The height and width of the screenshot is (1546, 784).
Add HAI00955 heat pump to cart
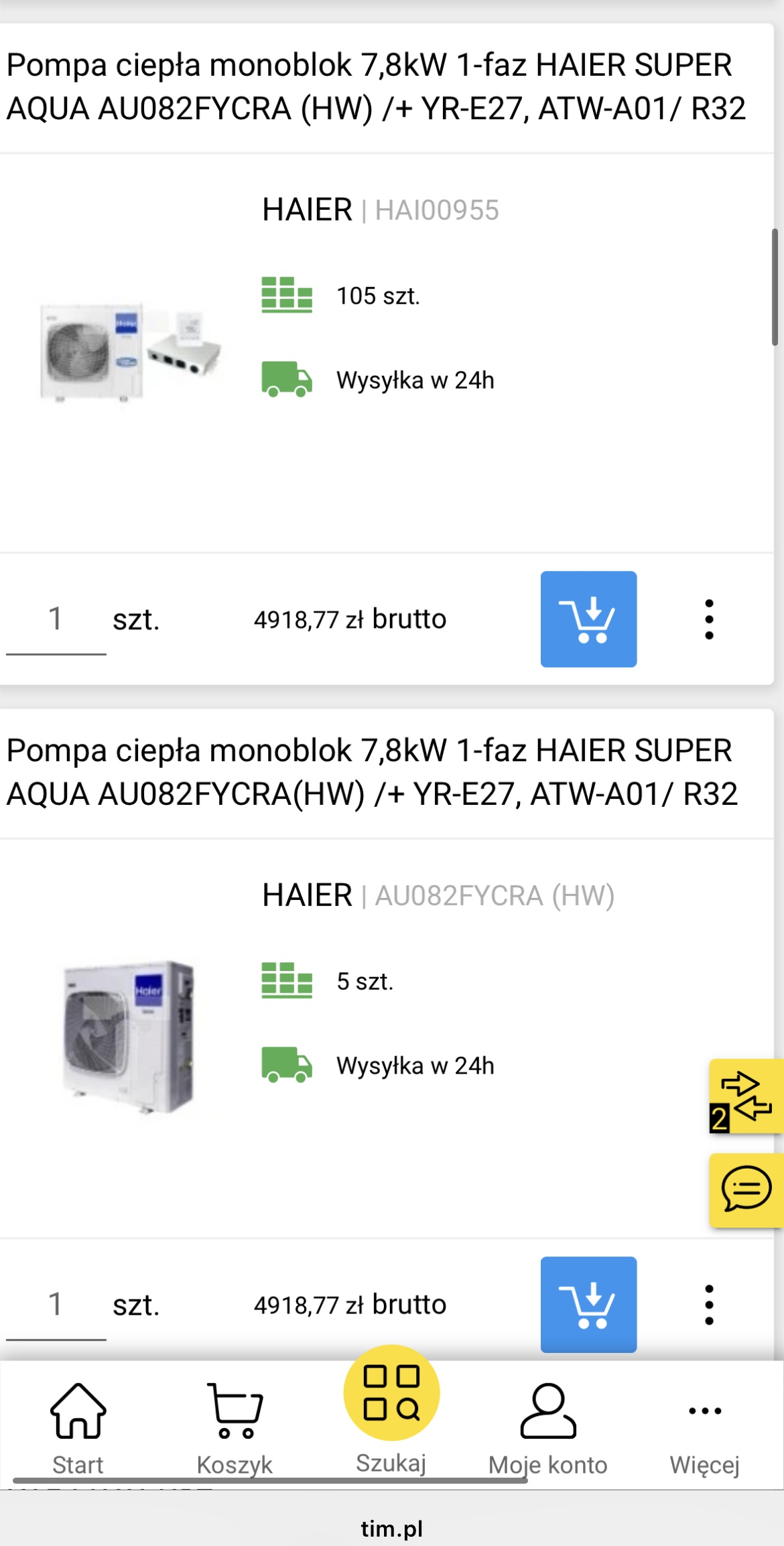click(x=588, y=619)
